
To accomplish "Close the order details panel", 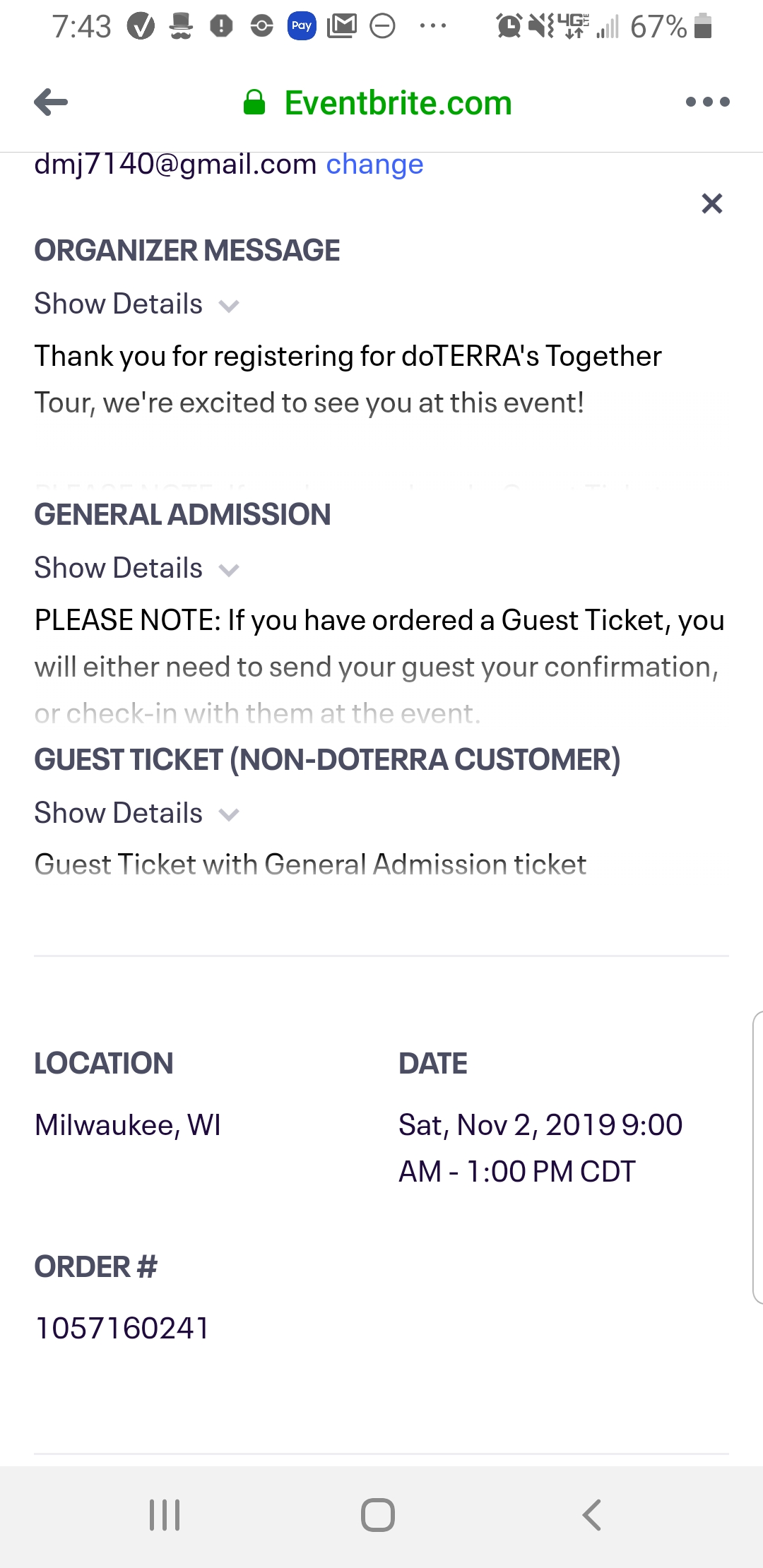I will pos(711,203).
